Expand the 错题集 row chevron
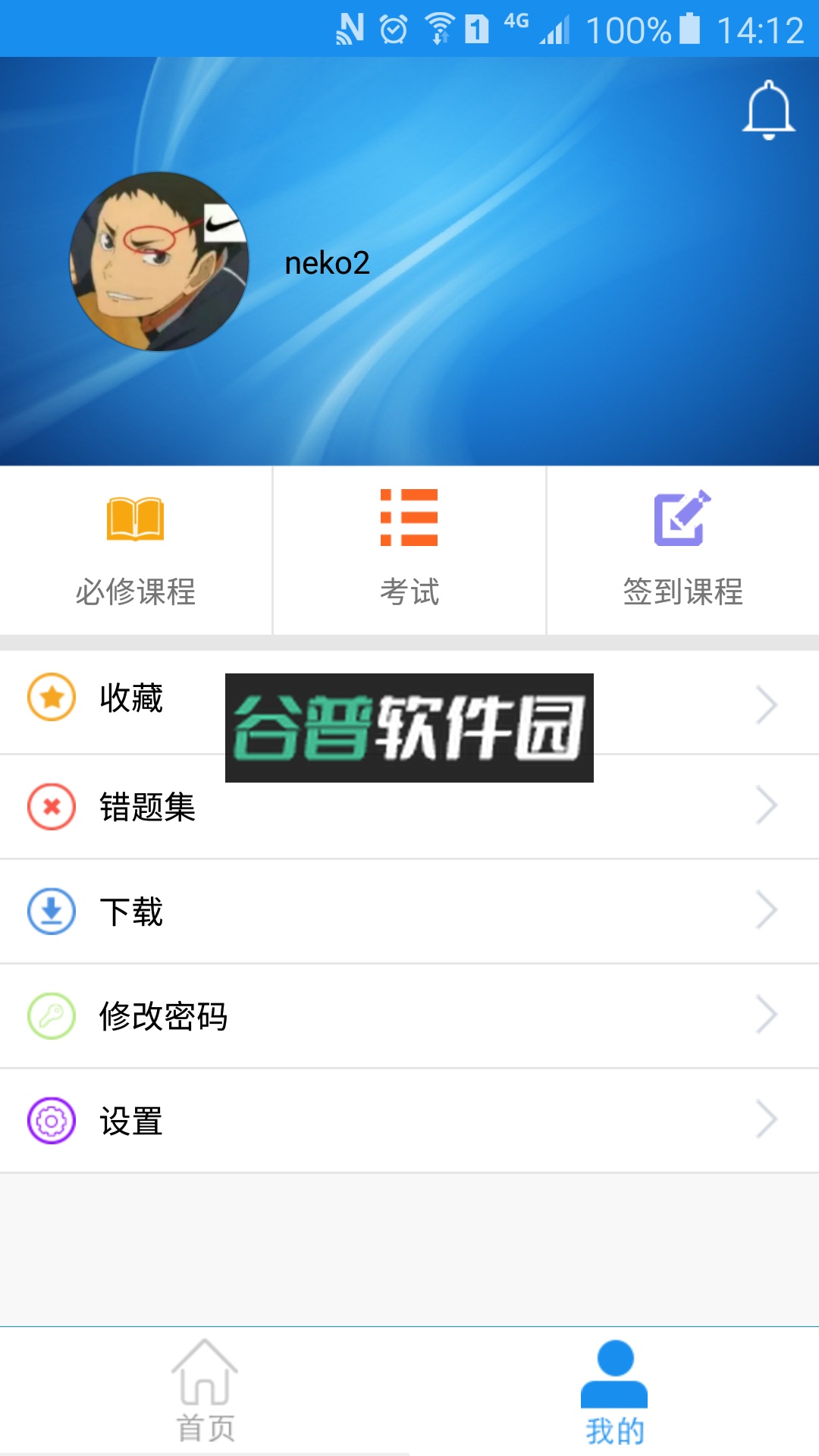 766,807
